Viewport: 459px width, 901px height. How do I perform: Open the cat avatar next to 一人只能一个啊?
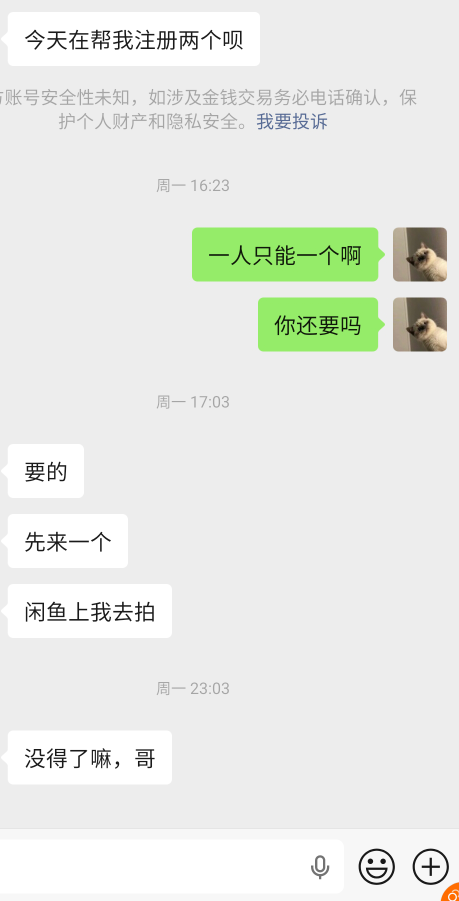tap(420, 255)
